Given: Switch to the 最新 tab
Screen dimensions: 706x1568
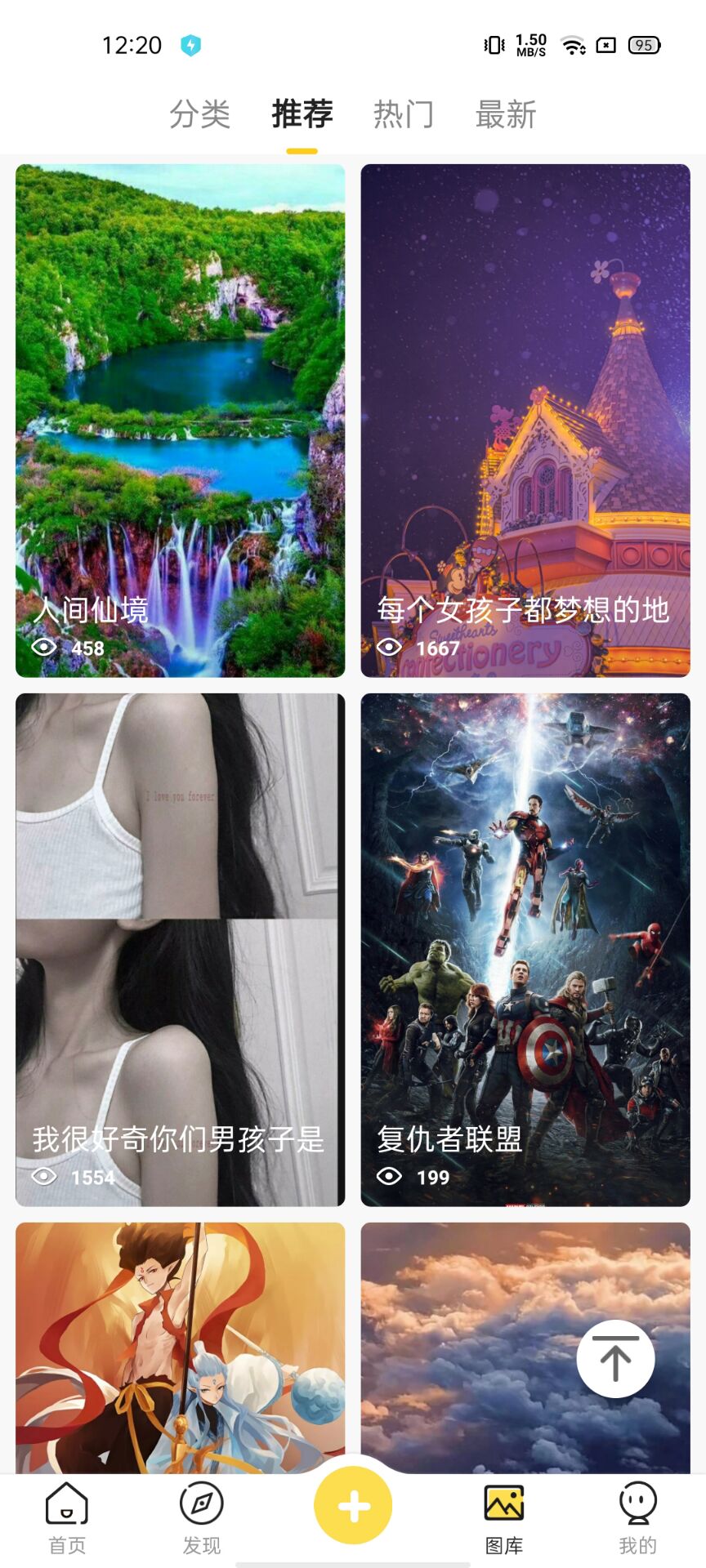Looking at the screenshot, I should click(x=506, y=114).
